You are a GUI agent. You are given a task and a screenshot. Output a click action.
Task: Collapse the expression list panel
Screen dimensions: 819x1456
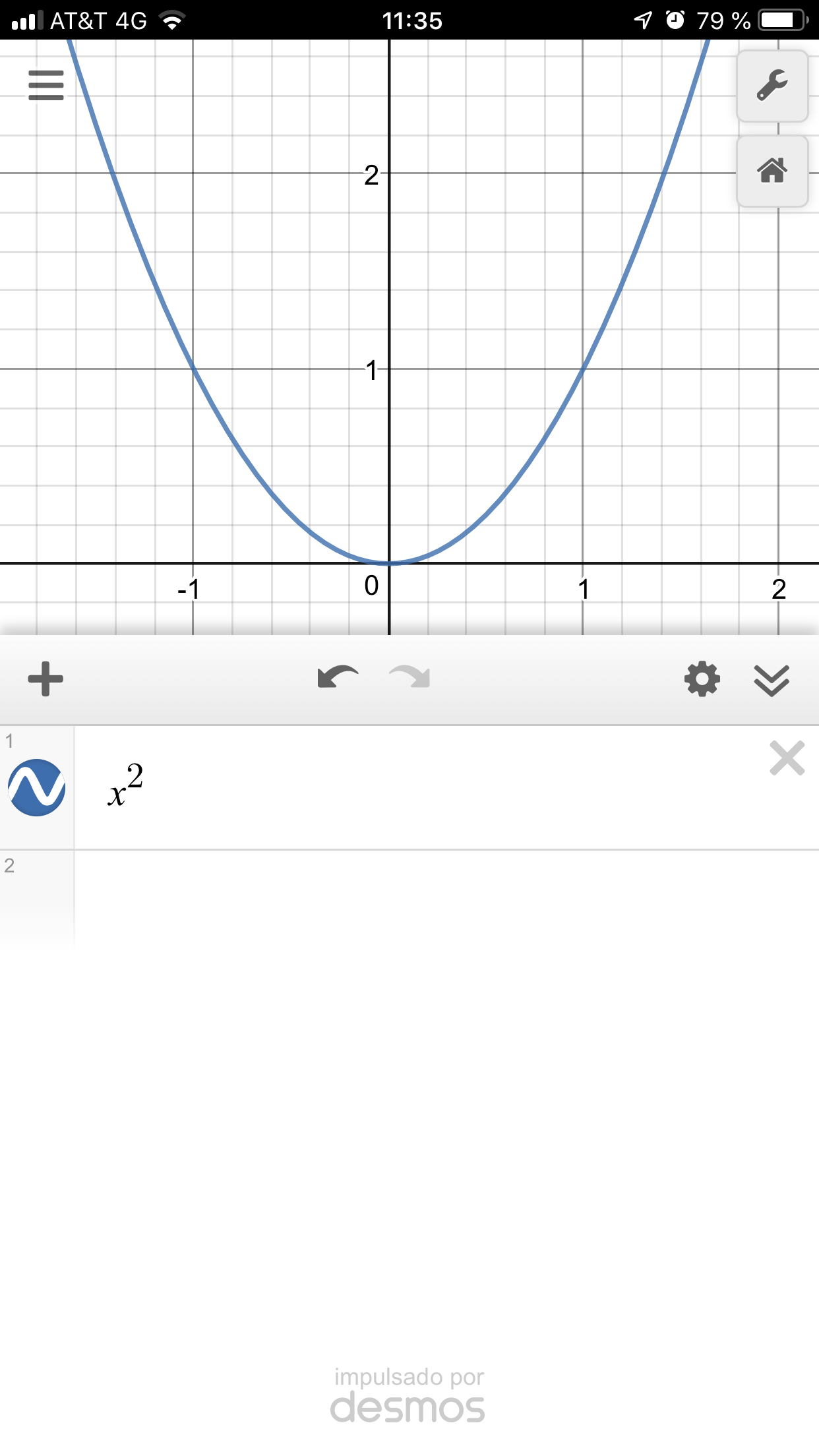772,680
